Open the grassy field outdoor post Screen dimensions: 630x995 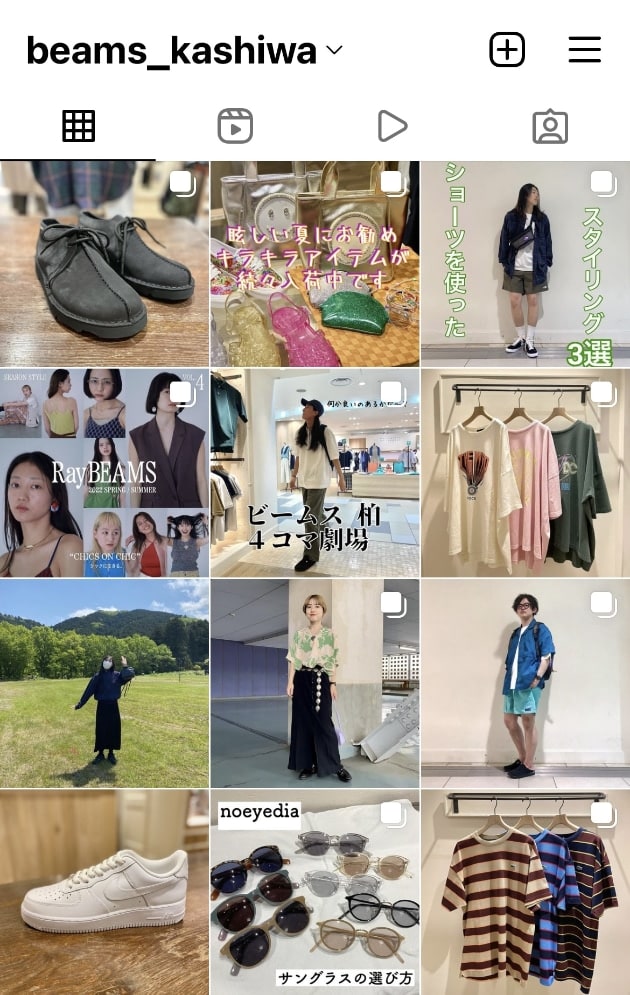pos(104,684)
